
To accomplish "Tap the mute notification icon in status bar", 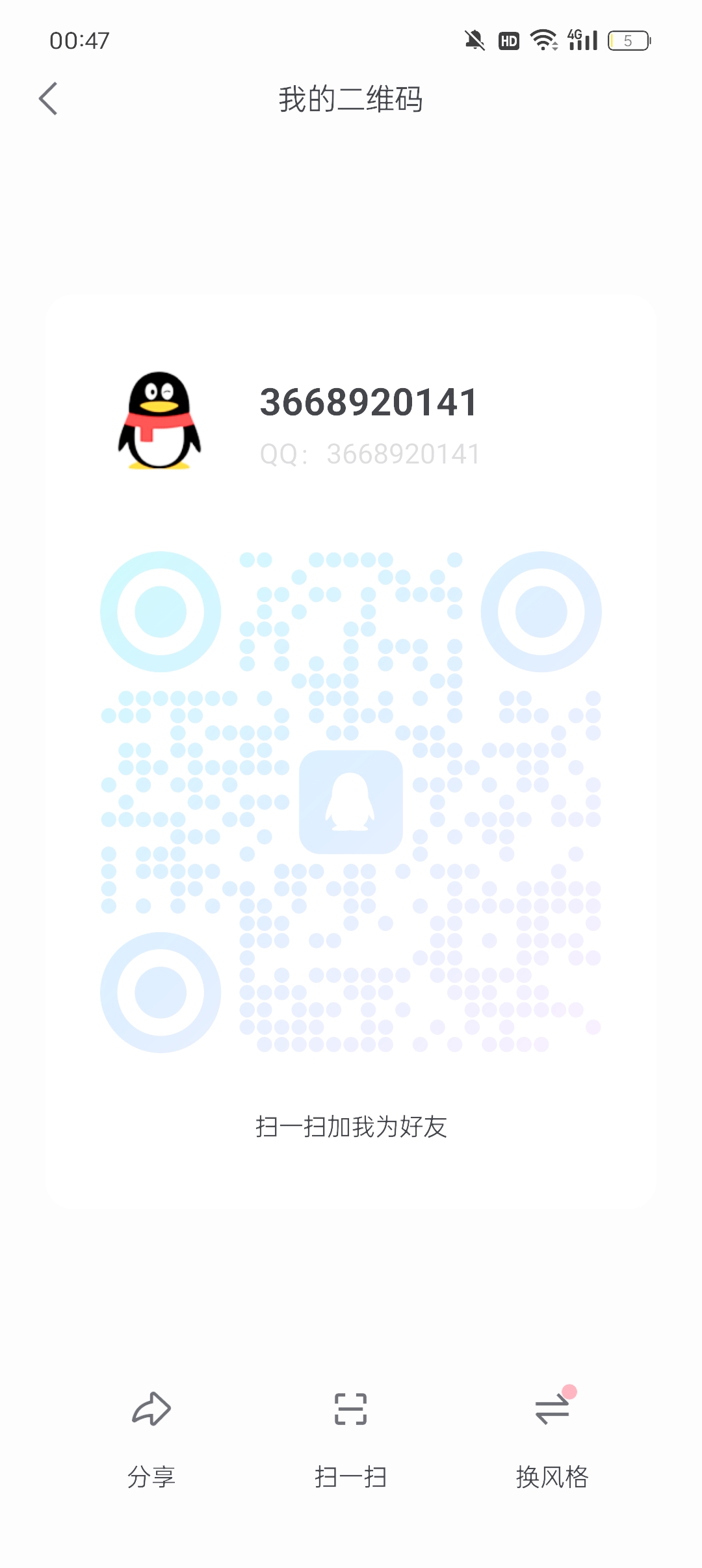I will point(475,40).
